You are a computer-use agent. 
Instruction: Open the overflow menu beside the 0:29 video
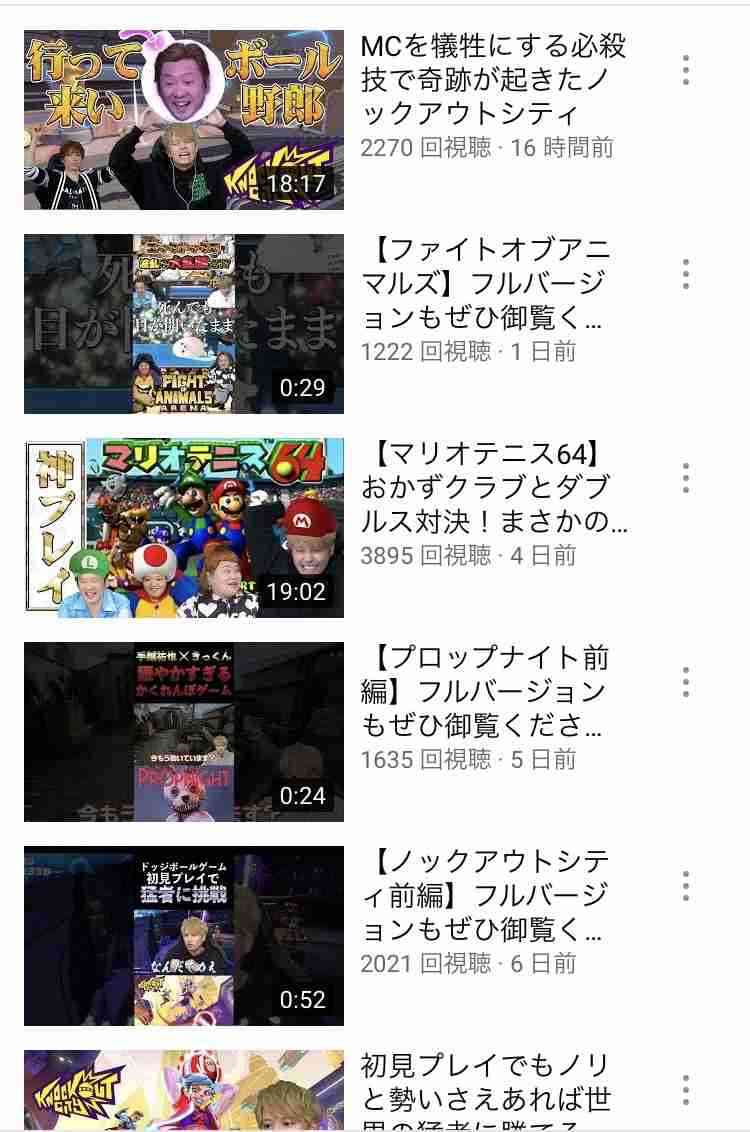[685, 275]
